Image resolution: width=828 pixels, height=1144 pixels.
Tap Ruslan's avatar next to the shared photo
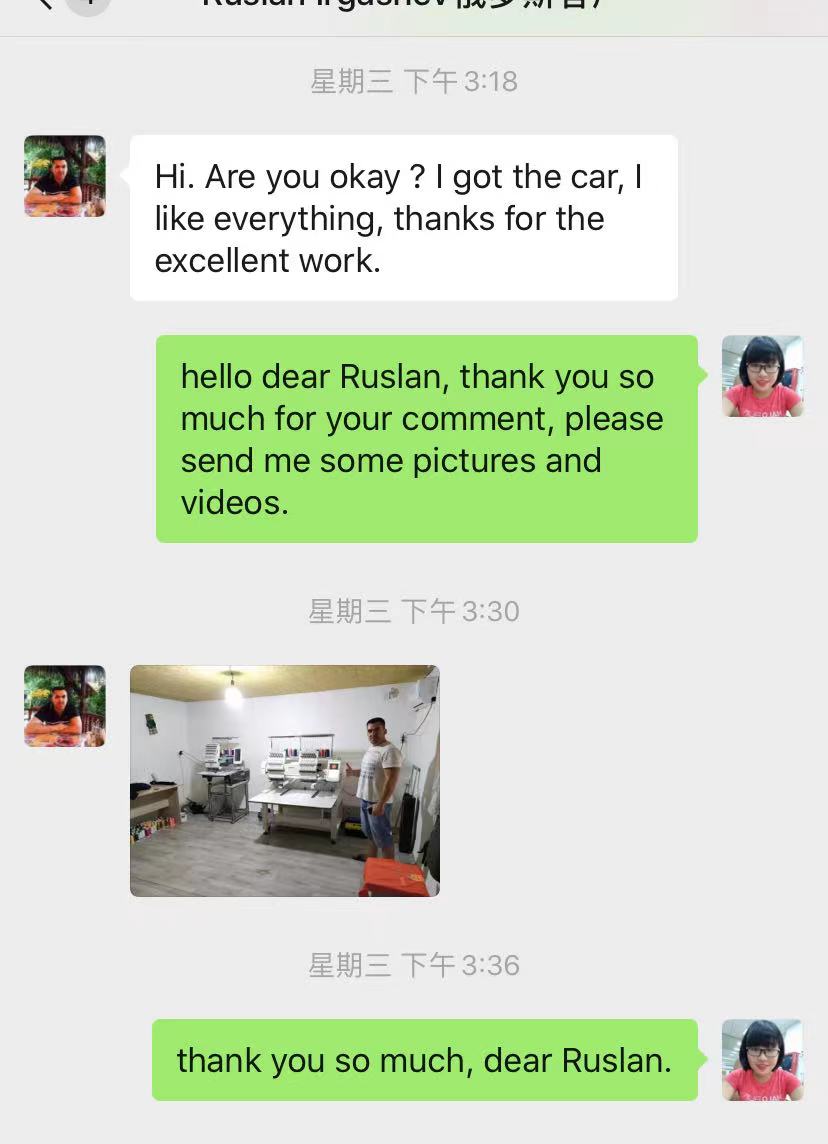tap(65, 706)
